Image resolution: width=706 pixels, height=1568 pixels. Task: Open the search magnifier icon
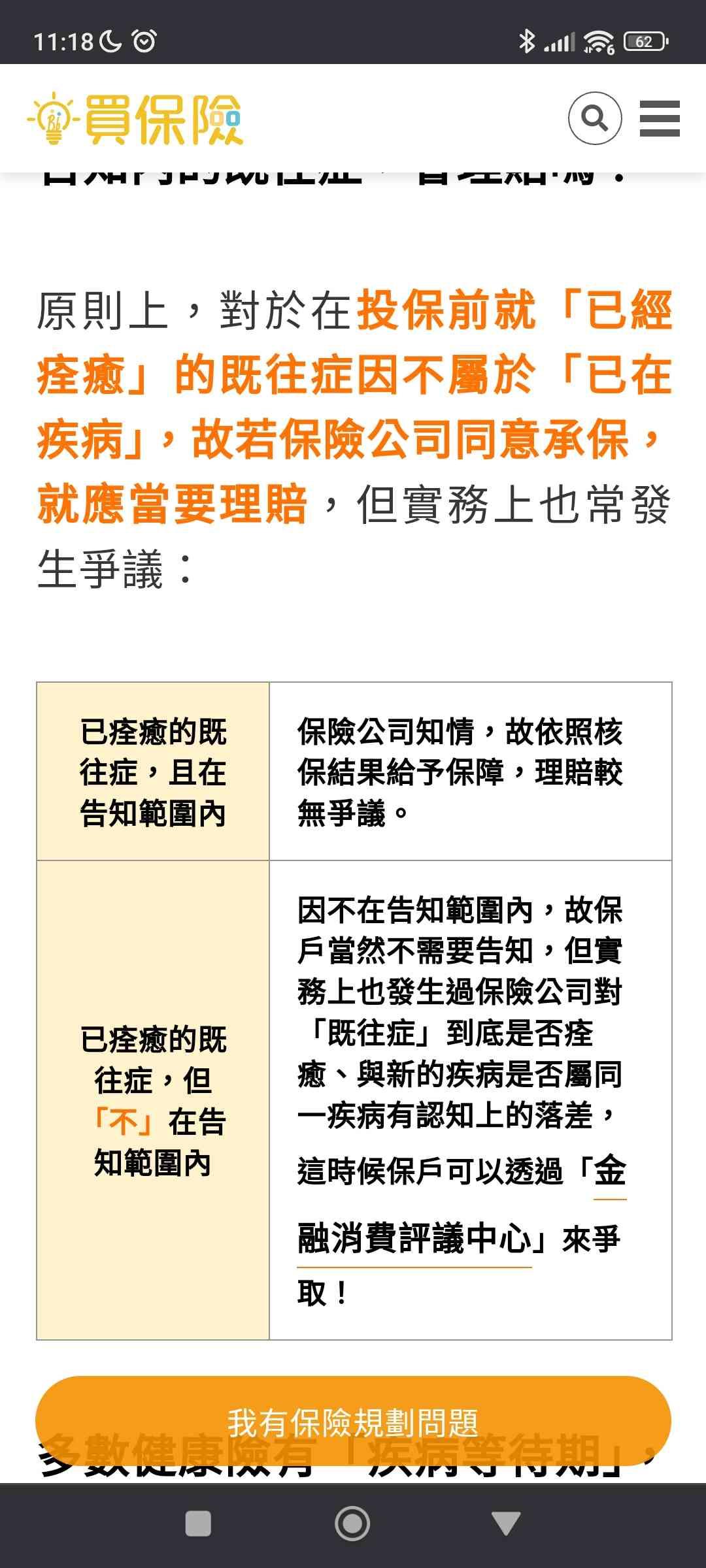595,118
